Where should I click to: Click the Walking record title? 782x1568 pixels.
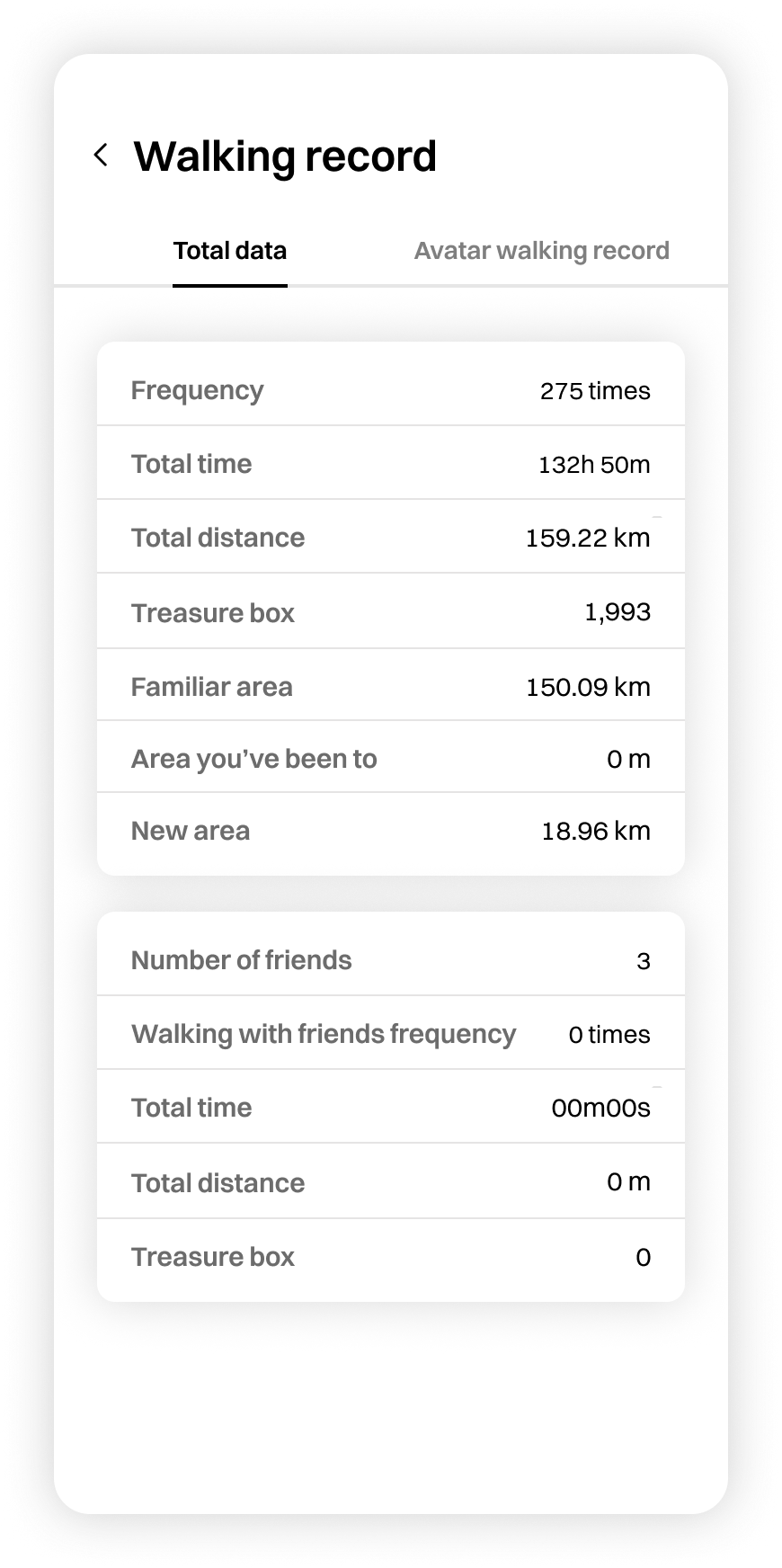click(286, 155)
